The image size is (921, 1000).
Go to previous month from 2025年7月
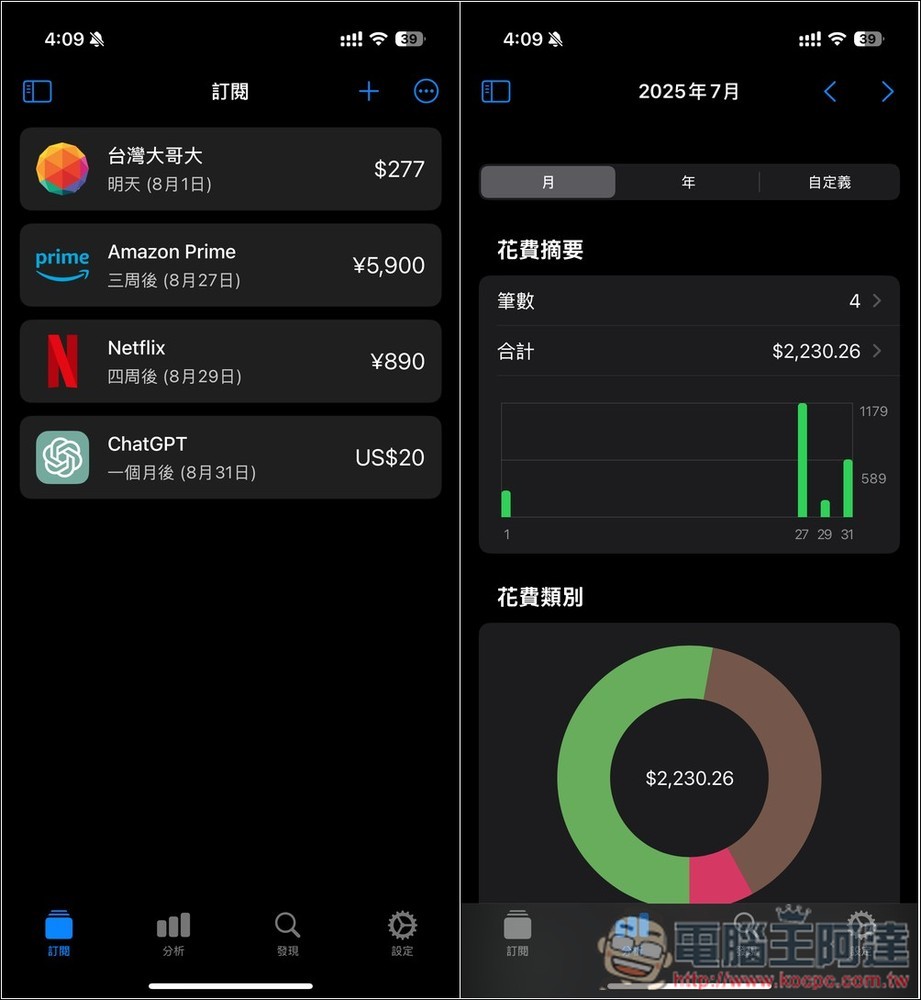tap(830, 92)
